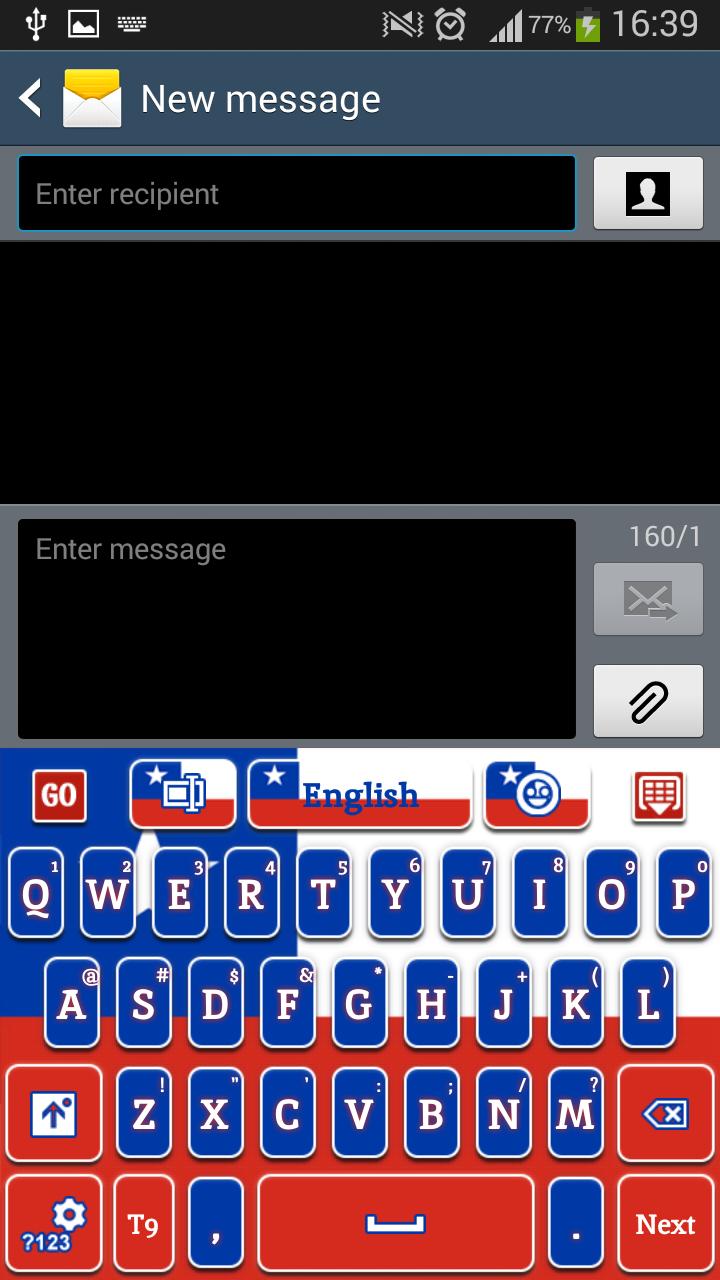The height and width of the screenshot is (1280, 720).
Task: Tap the backspace key
Action: [665, 1113]
